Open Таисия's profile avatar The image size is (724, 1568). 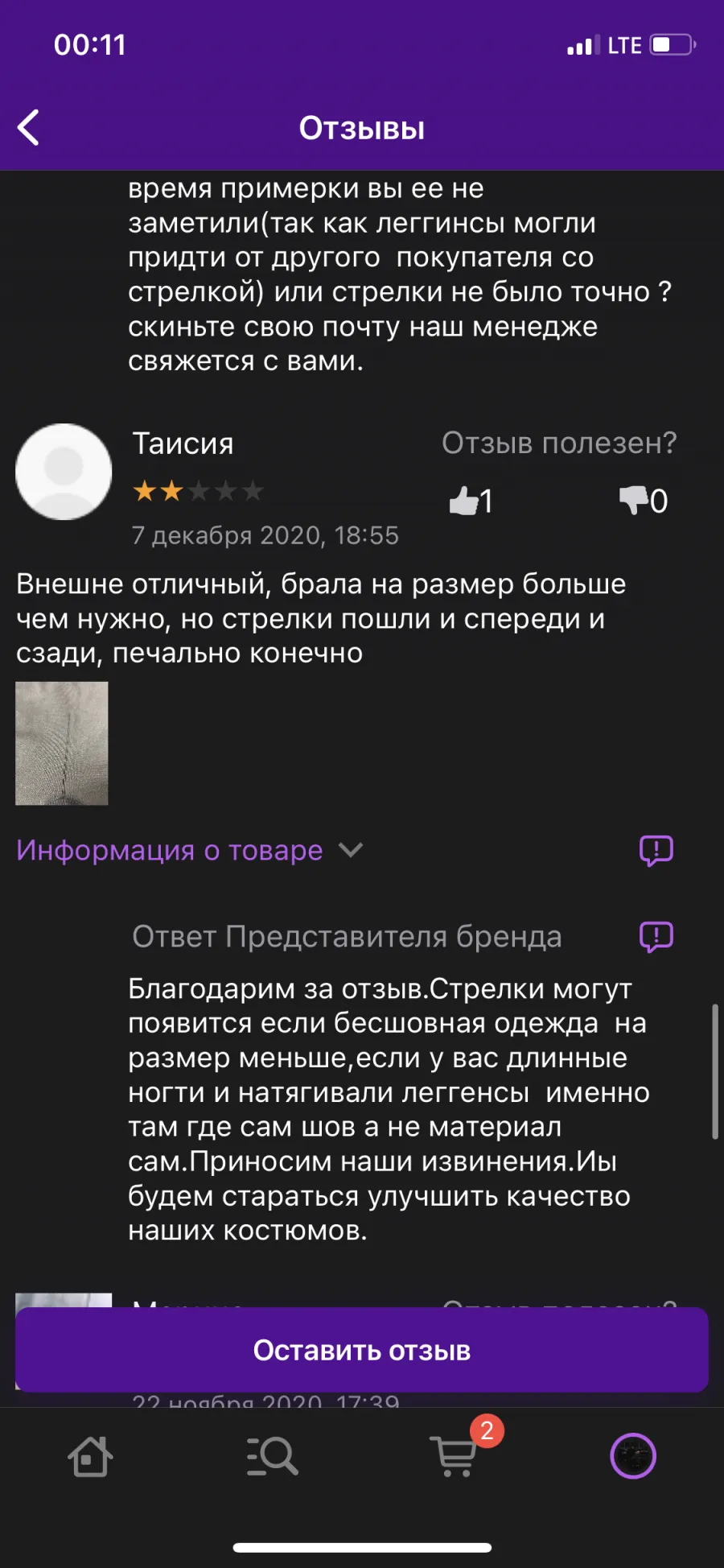[x=64, y=472]
